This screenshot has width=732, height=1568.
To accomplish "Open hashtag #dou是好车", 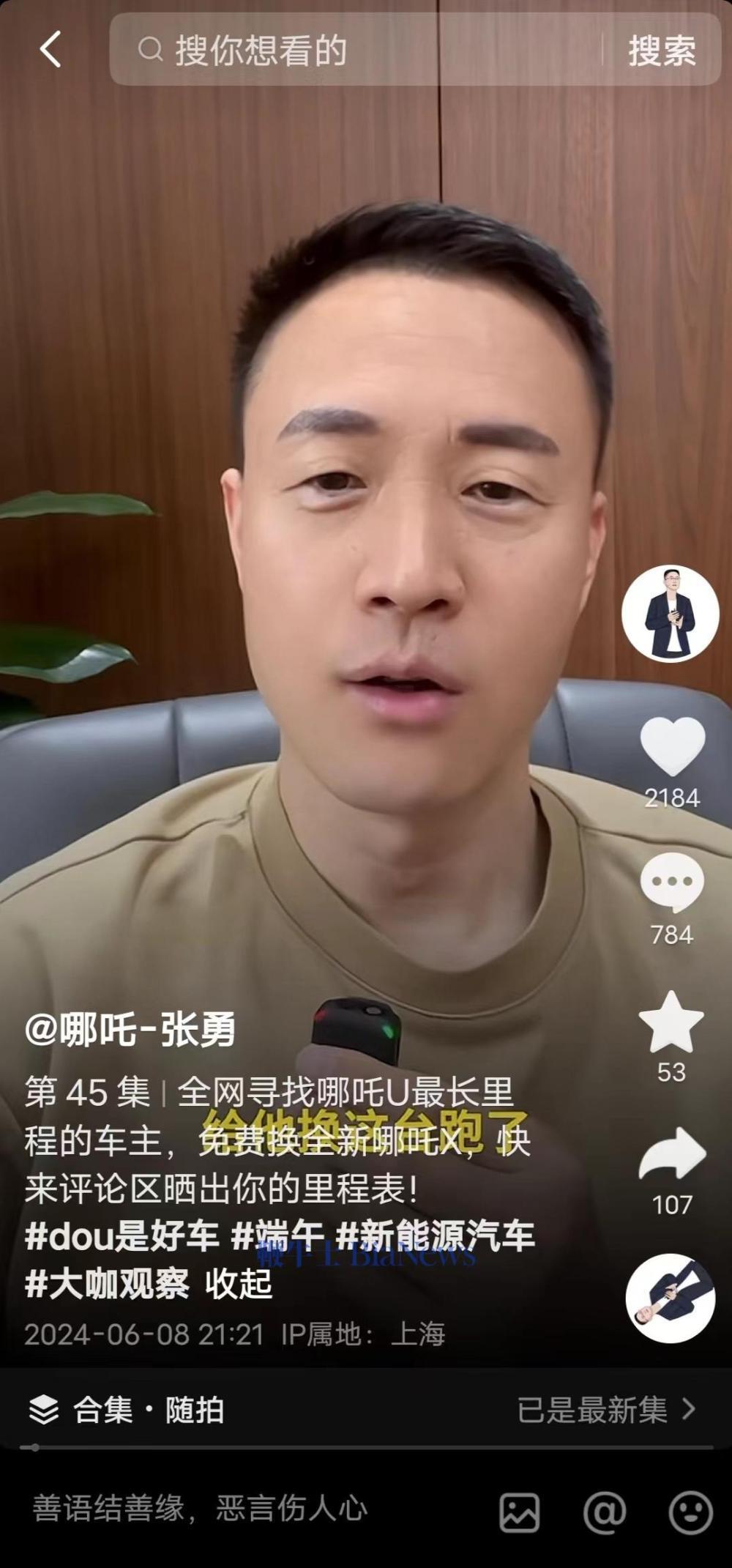I will coord(122,1237).
